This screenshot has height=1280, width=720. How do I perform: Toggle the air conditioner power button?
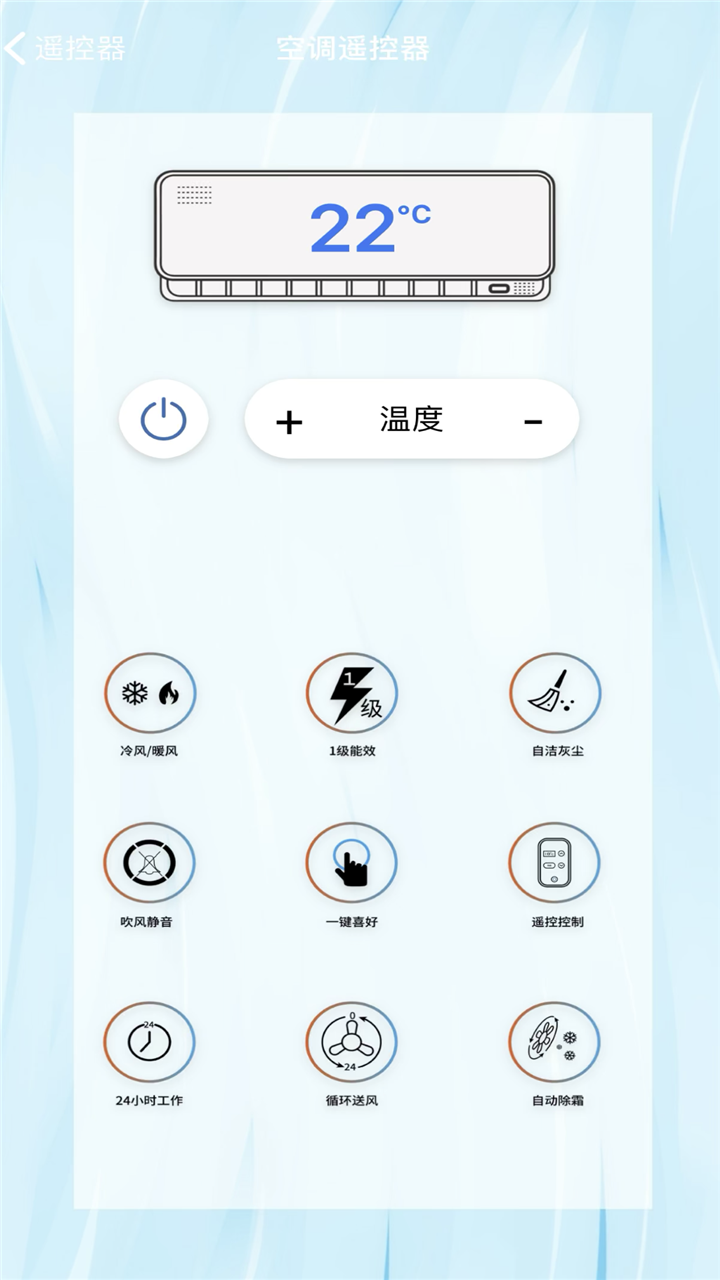coord(163,419)
